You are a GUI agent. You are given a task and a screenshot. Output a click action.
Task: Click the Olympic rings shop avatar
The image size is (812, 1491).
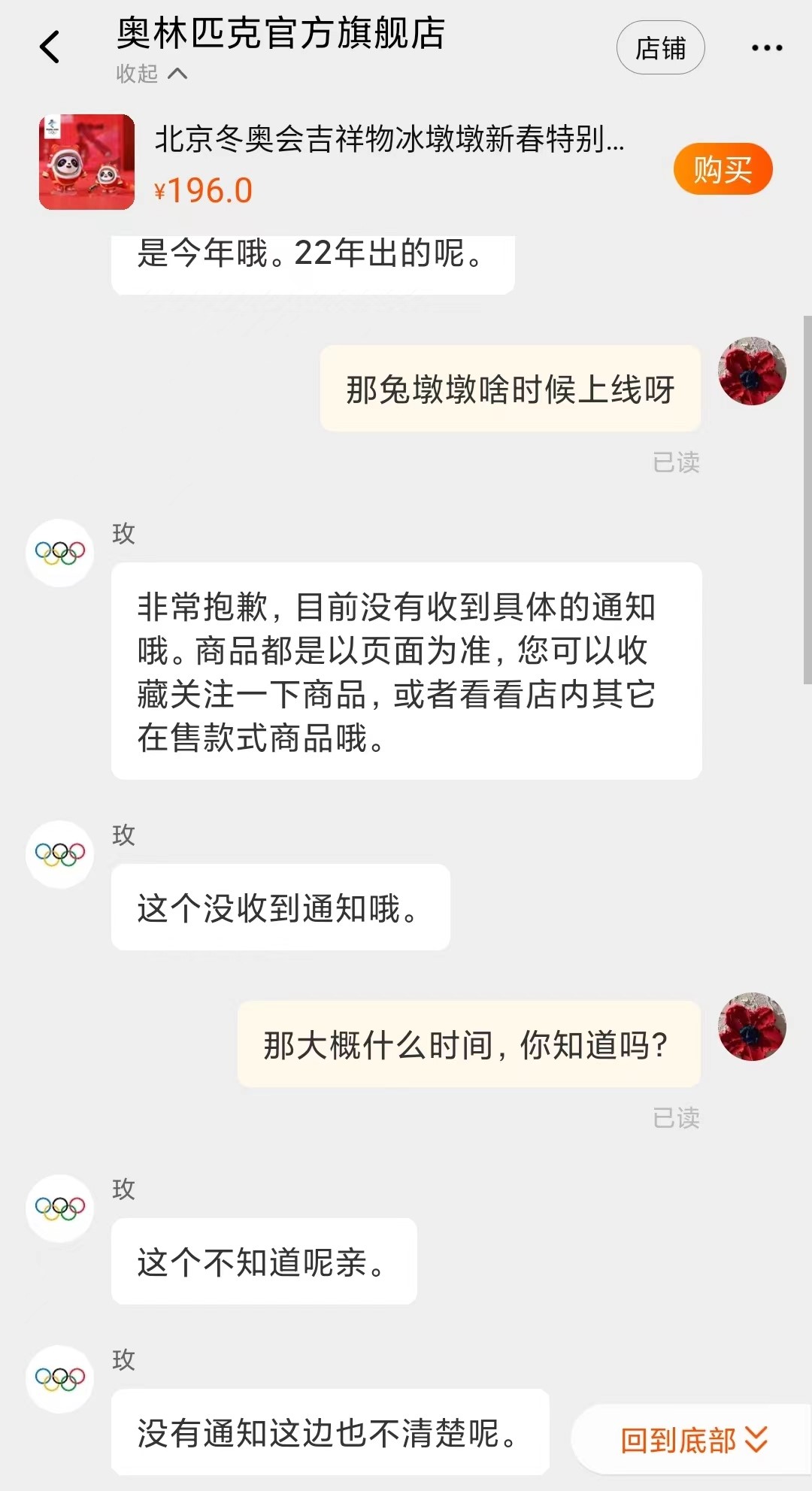tap(59, 551)
